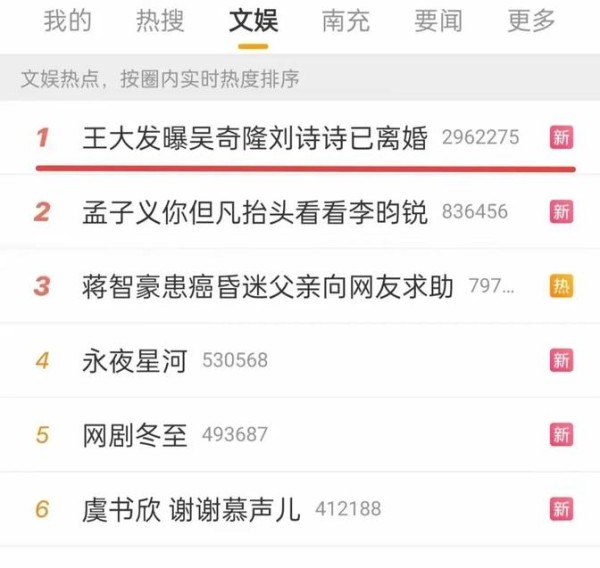This screenshot has width=600, height=568.
Task: Switch to the 要闻 tab
Action: pos(438,19)
